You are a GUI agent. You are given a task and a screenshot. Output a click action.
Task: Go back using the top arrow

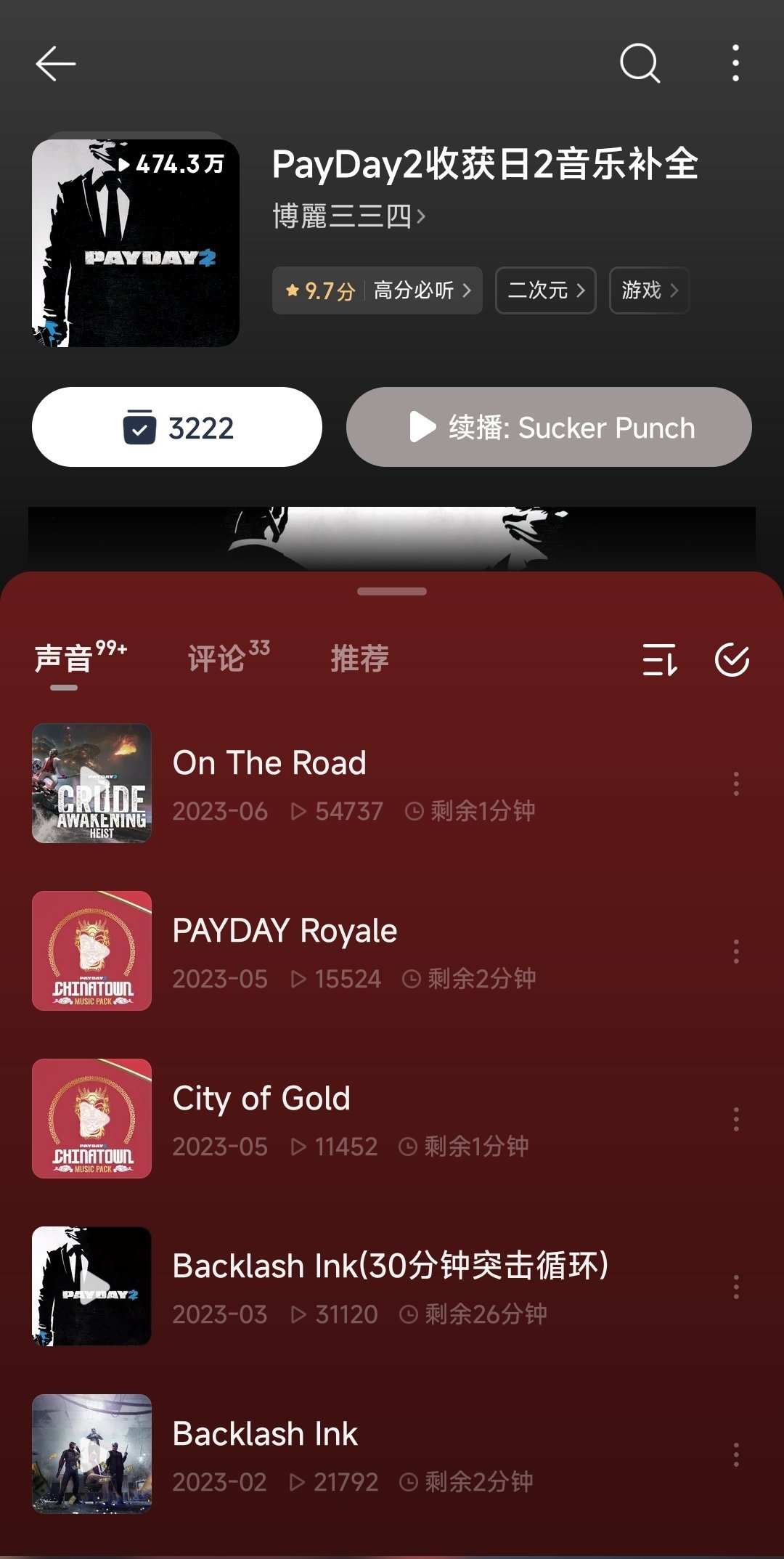point(56,64)
